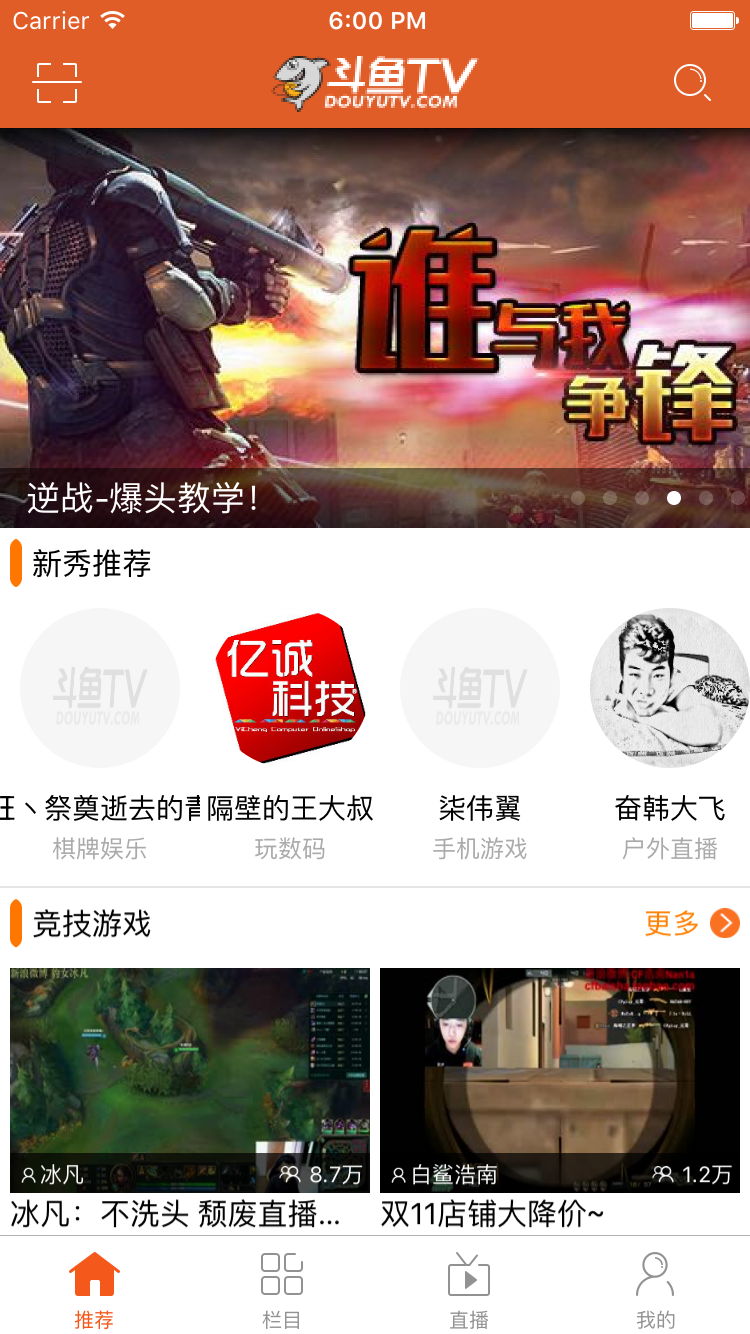Open 奋韩大飞 streamer profile
The image size is (750, 1334).
tap(669, 688)
